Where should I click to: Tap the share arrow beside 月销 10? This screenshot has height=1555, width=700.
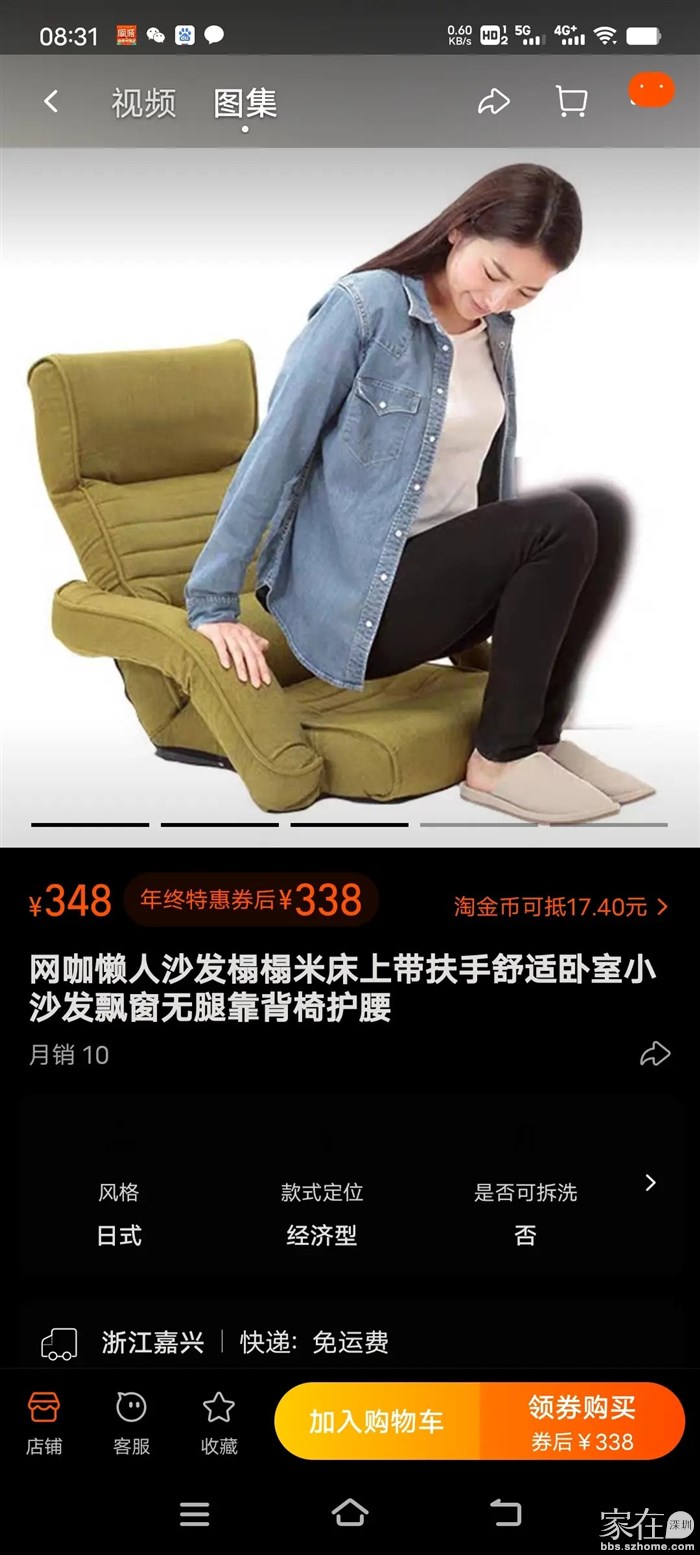[x=655, y=1053]
